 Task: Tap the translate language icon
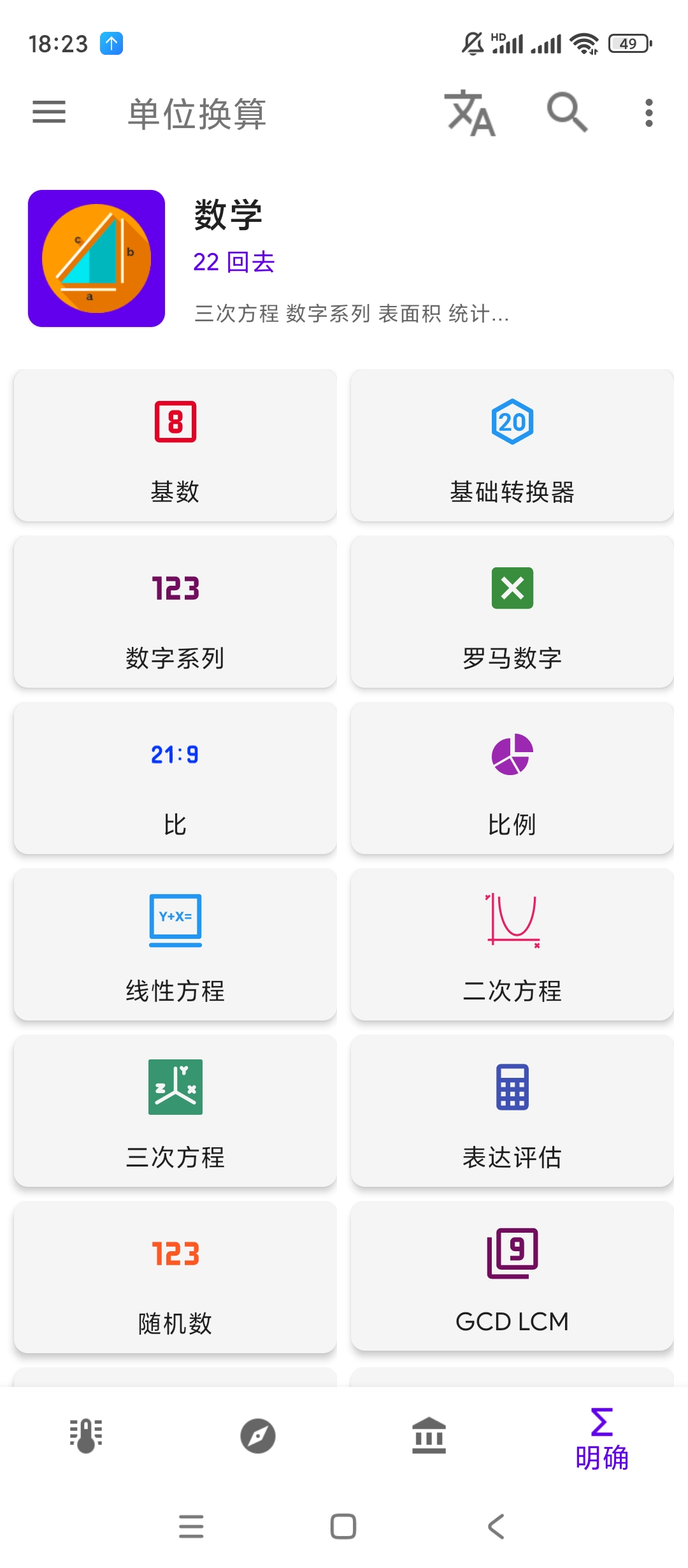click(x=469, y=113)
